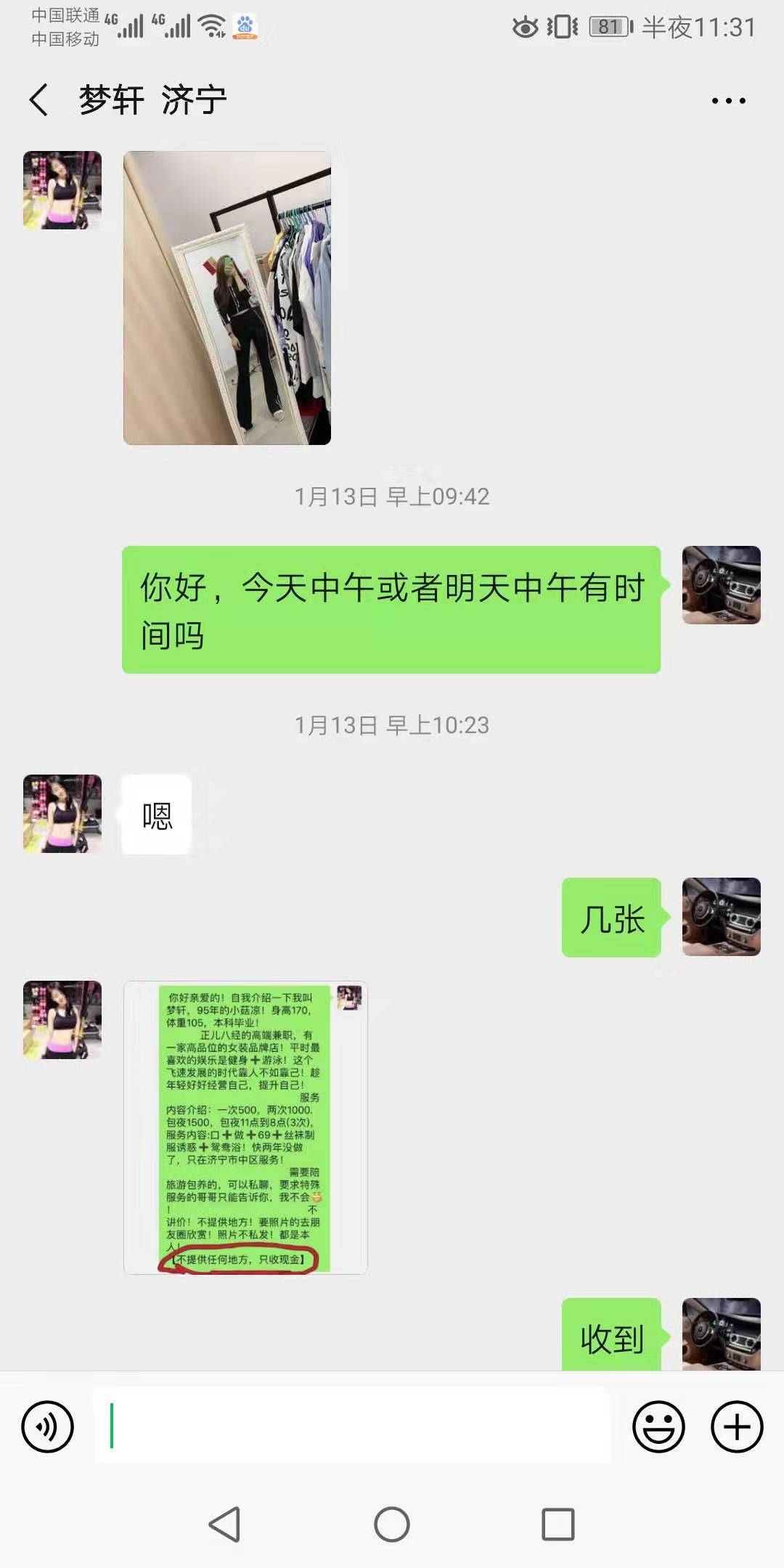Go back from the 梦轩 济宁 chat
Image resolution: width=784 pixels, height=1568 pixels.
pos(39,99)
